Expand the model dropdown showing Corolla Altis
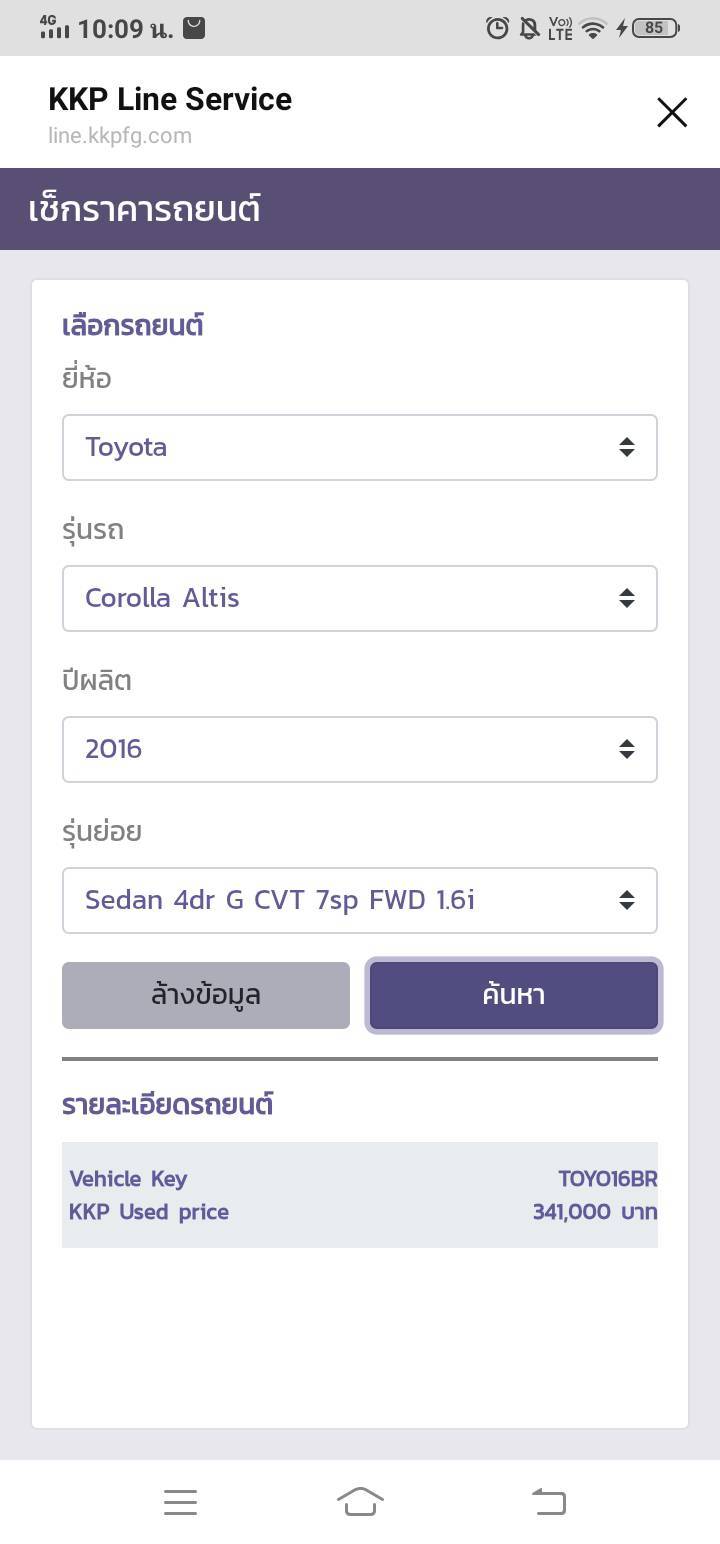 pos(359,598)
